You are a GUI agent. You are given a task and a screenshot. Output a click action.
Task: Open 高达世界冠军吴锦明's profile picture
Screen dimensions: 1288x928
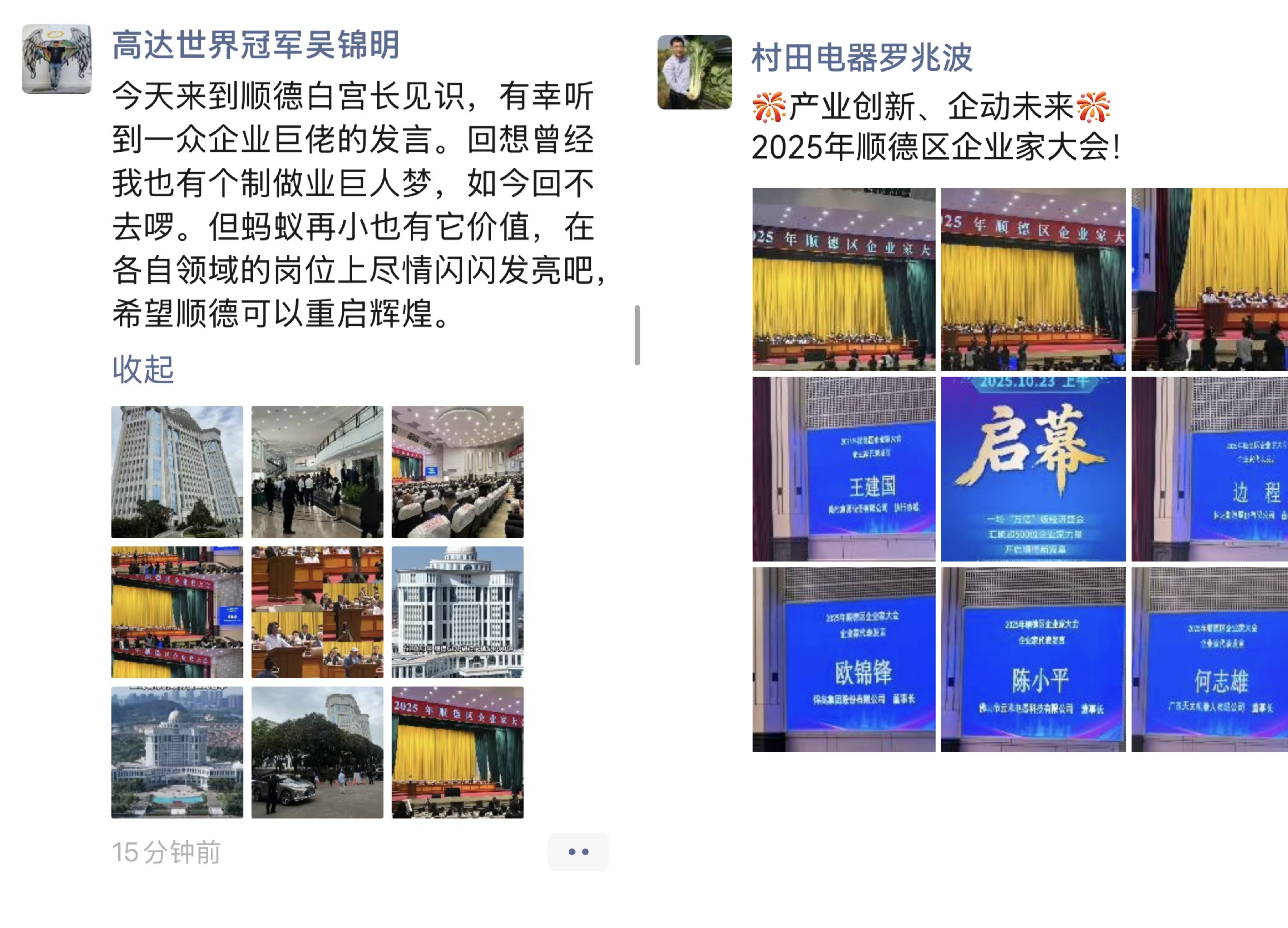point(56,58)
